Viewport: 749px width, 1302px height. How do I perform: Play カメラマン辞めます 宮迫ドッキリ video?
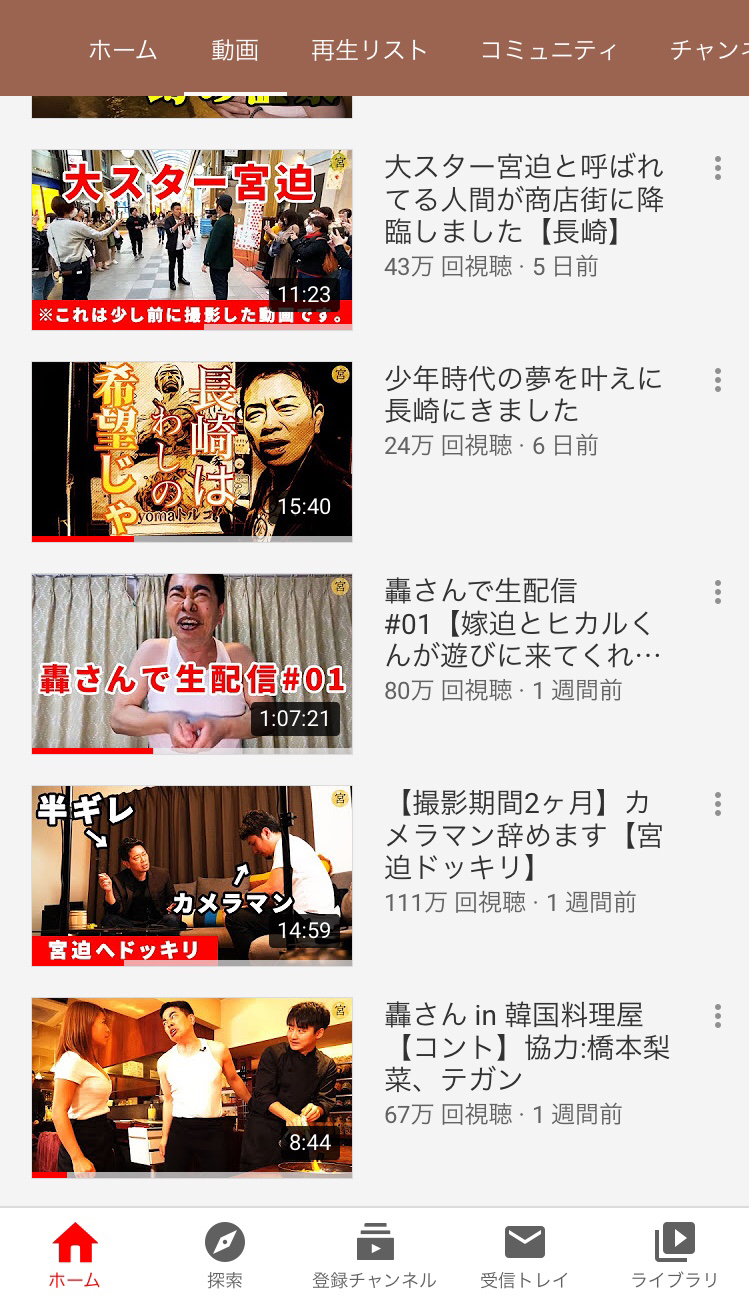192,876
